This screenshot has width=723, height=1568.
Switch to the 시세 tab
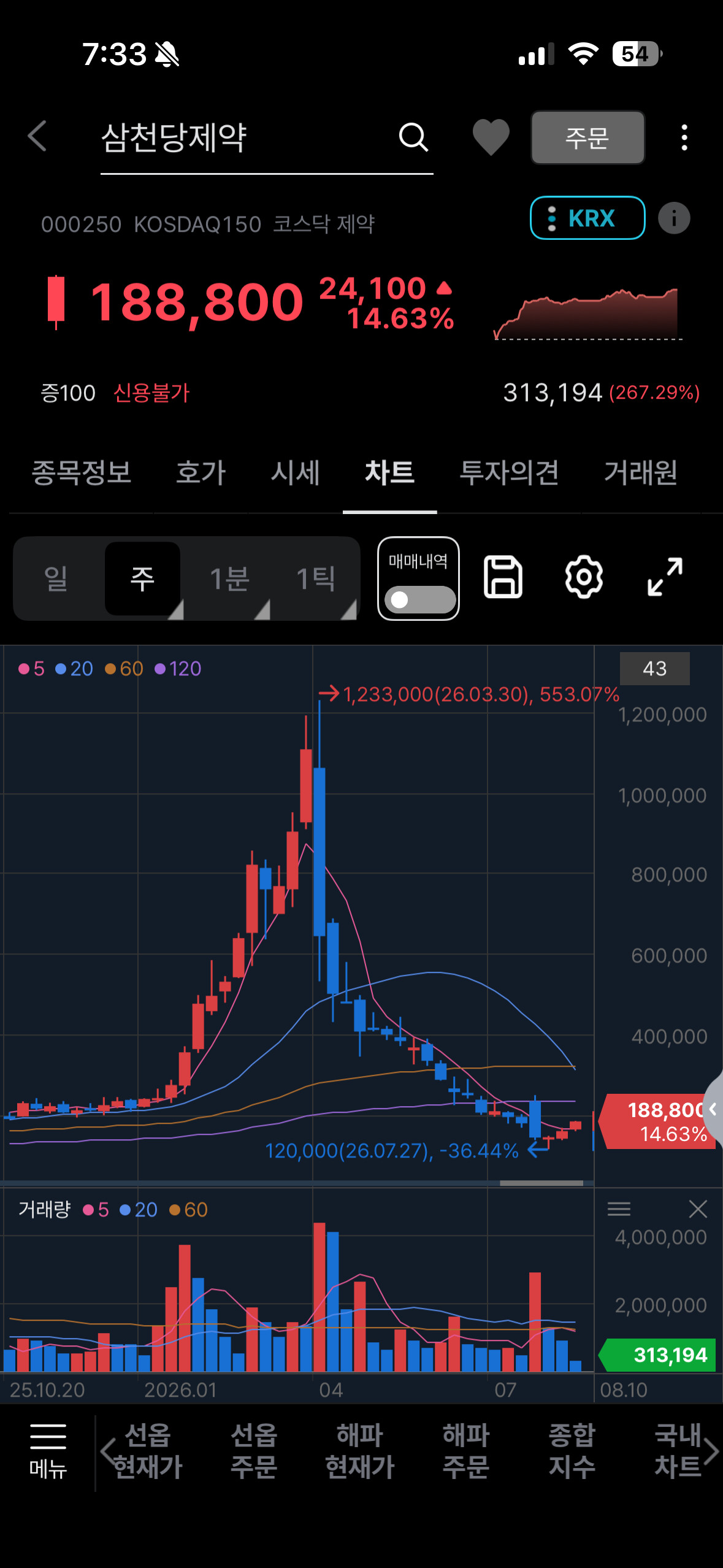pyautogui.click(x=295, y=472)
